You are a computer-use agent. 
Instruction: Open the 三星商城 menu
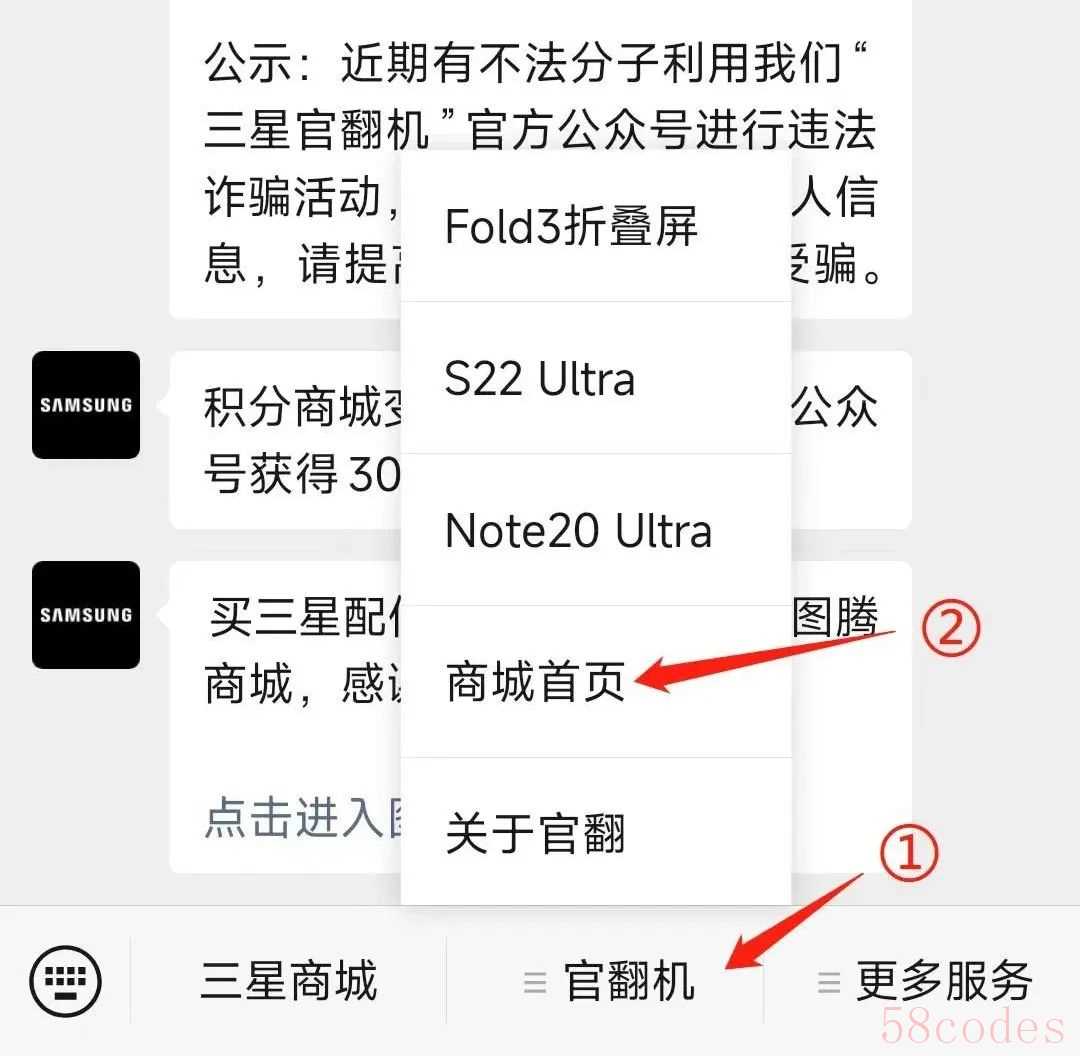tap(288, 981)
